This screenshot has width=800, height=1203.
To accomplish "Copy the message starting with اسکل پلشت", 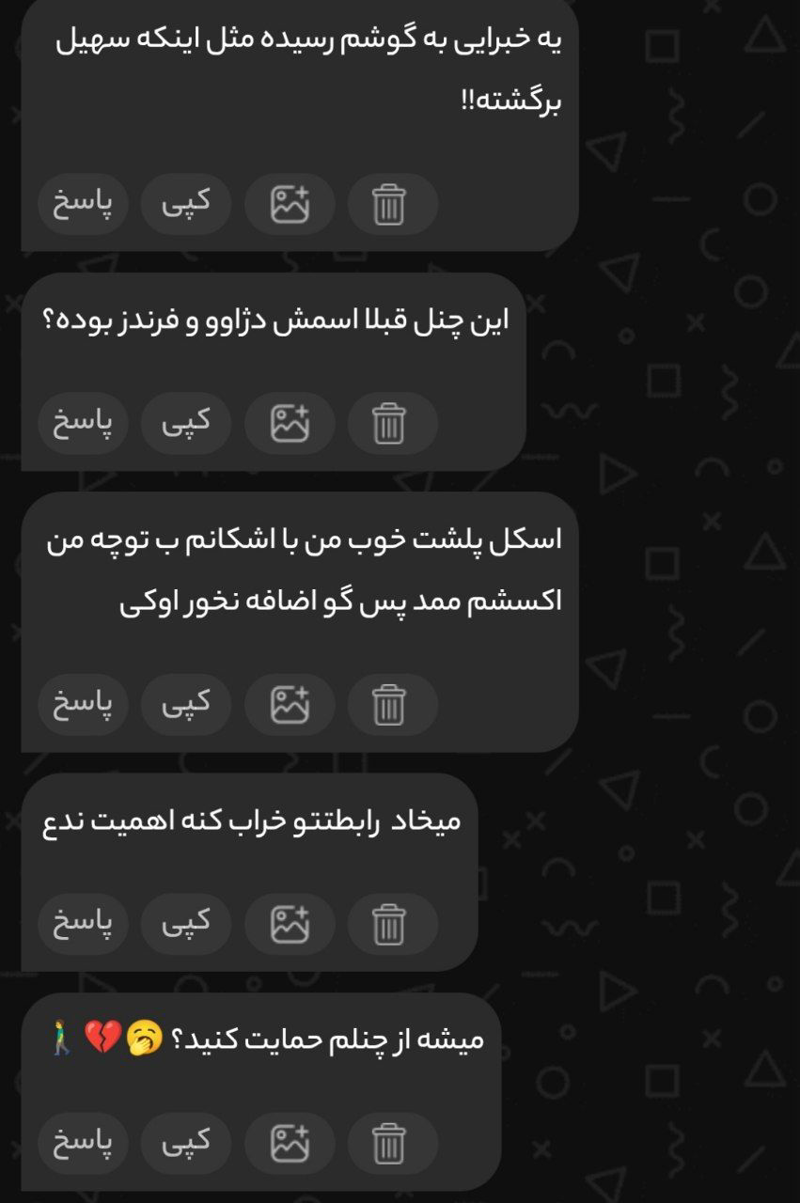I will [x=186, y=705].
